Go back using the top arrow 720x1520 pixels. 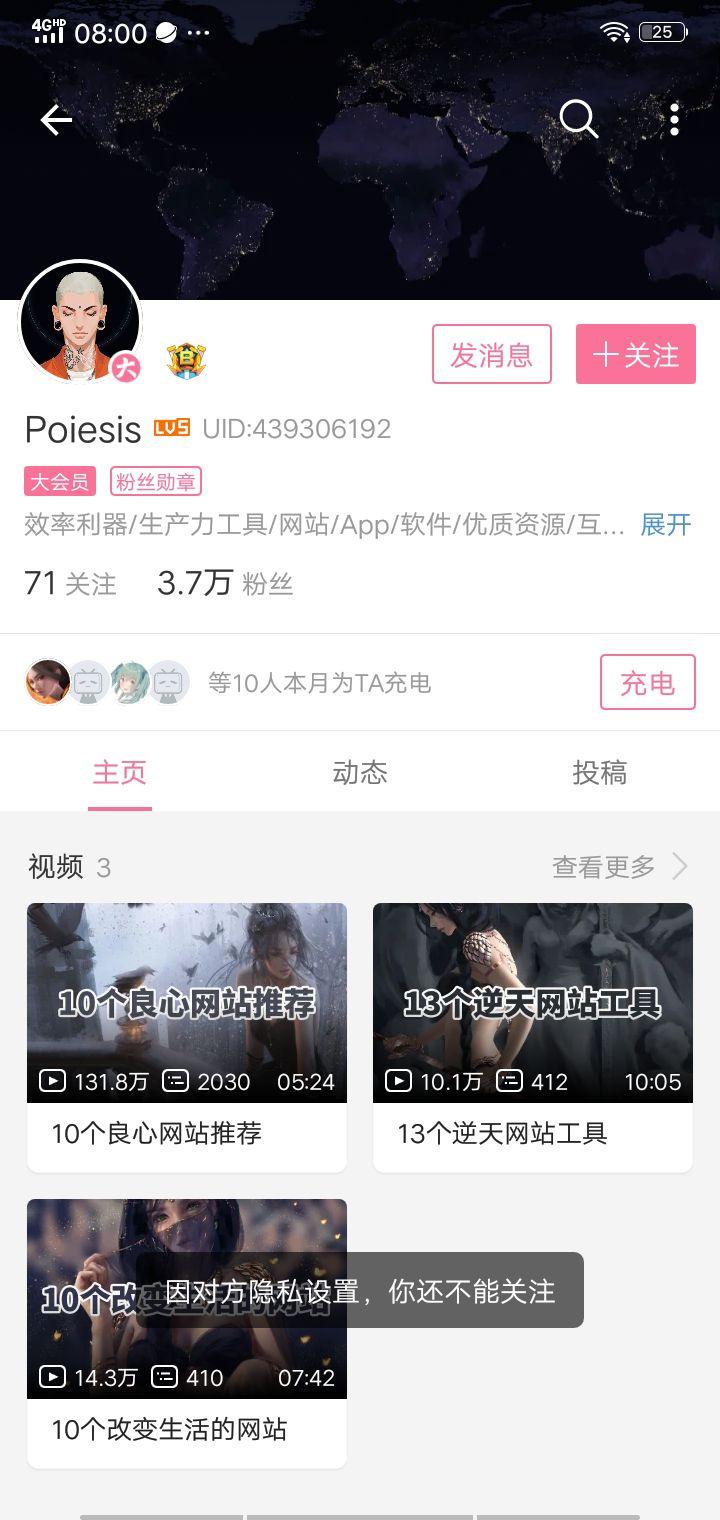(56, 120)
